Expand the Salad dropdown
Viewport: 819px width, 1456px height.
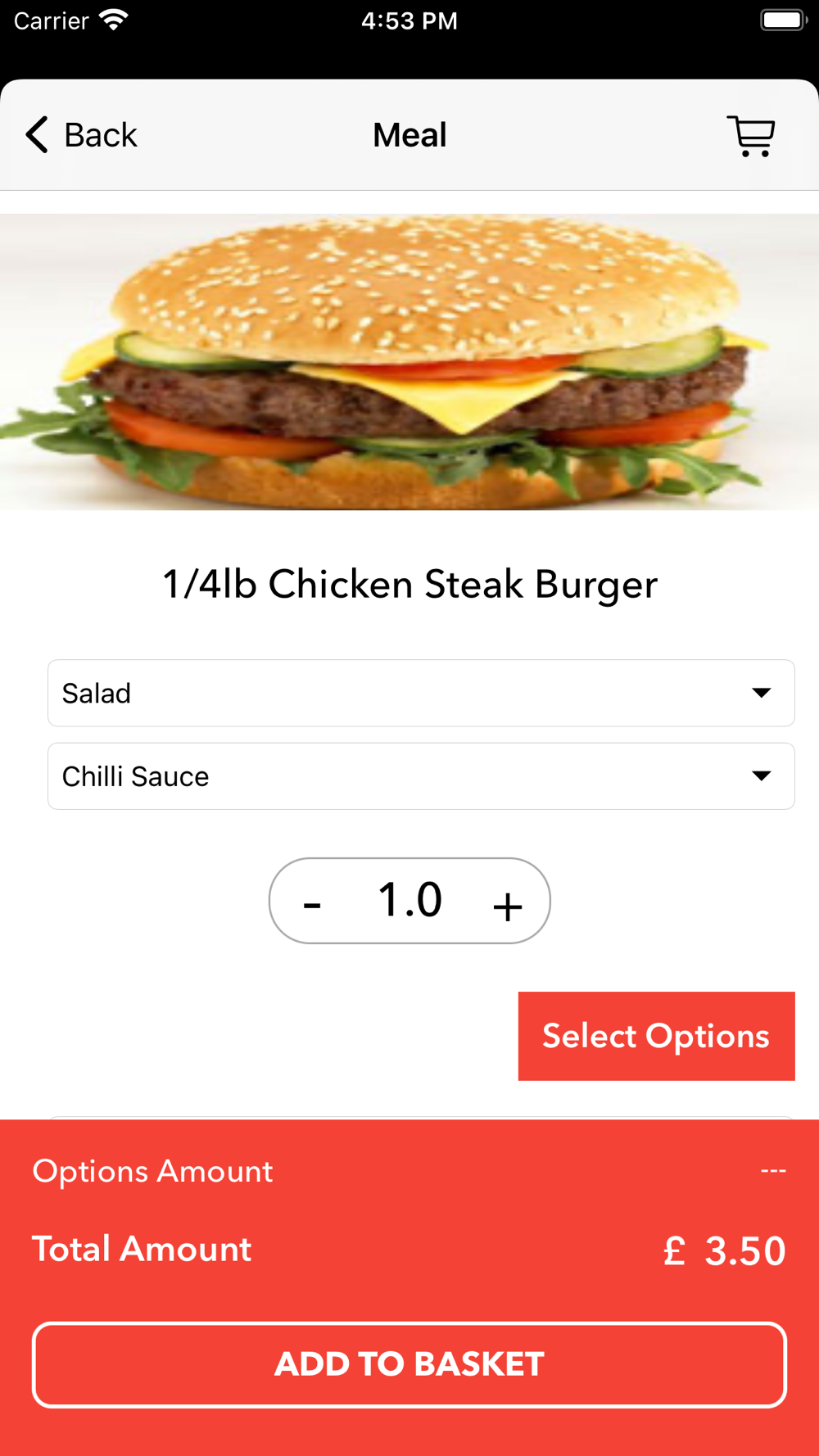421,694
